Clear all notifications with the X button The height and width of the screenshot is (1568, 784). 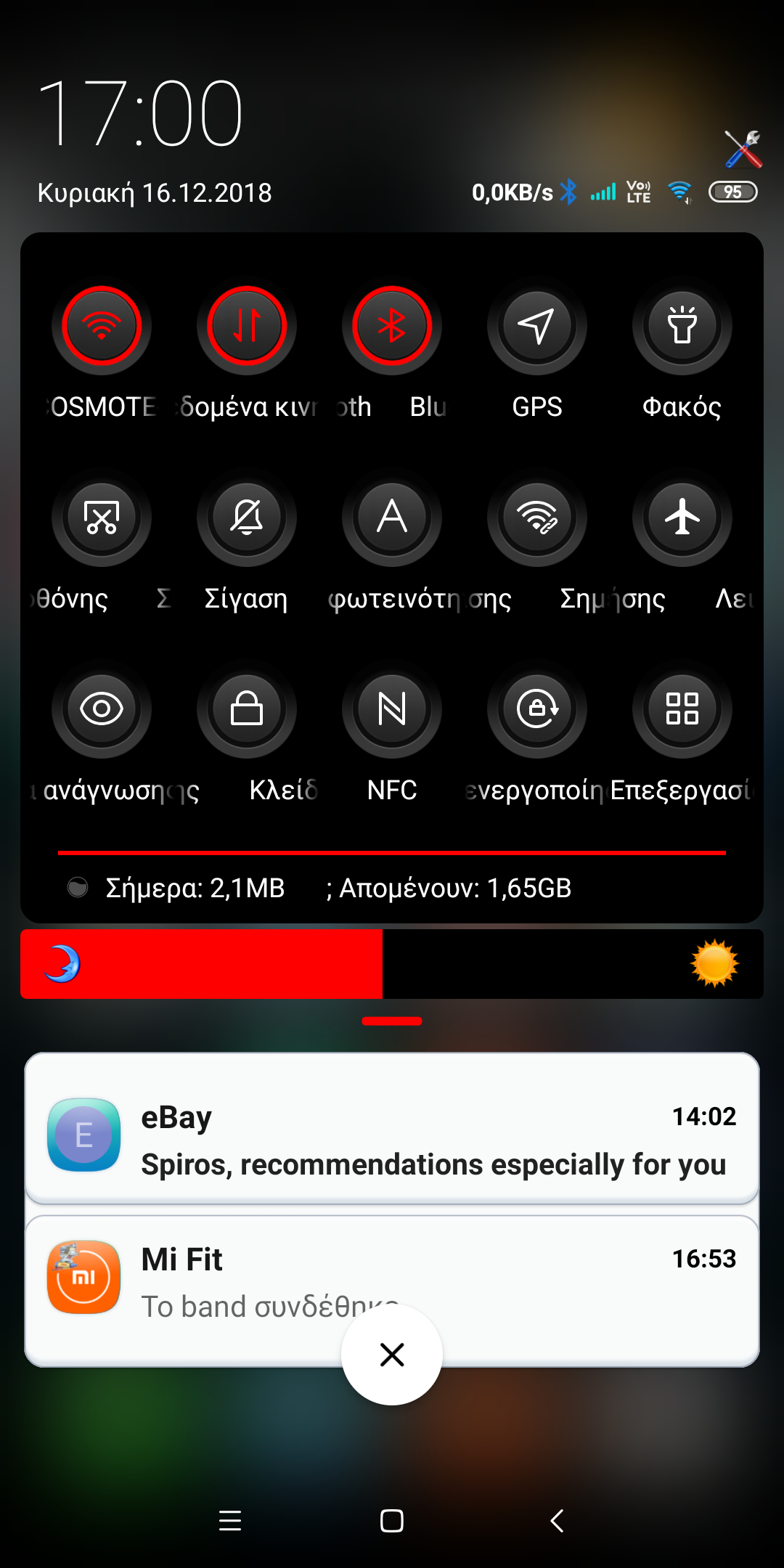[x=392, y=1355]
